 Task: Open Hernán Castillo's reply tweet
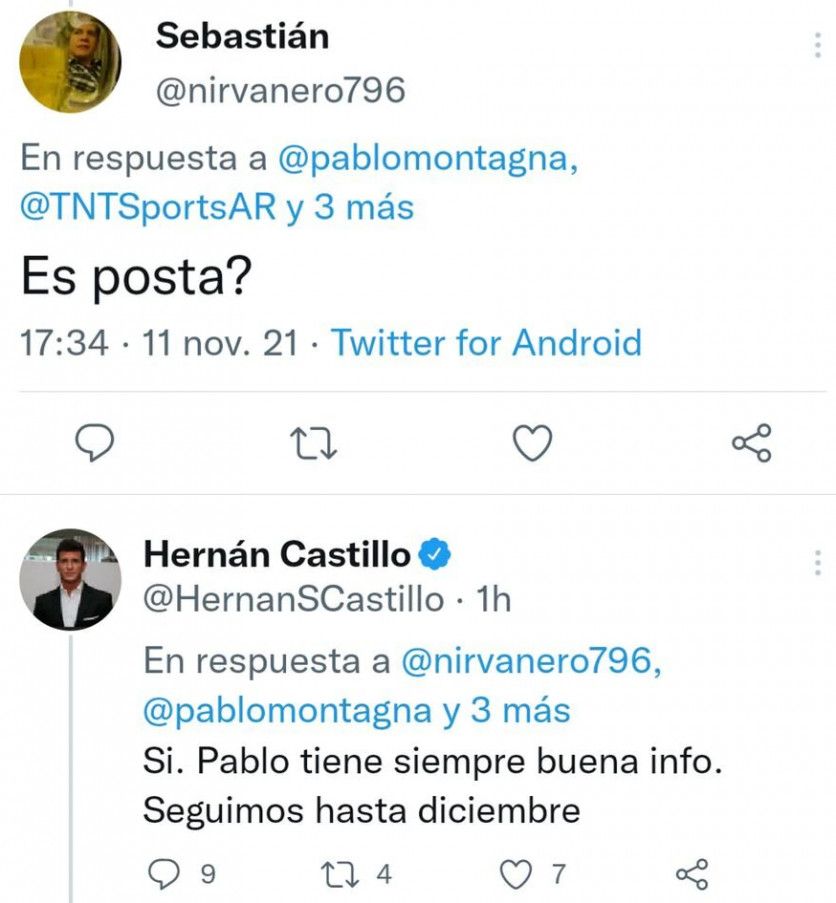coord(430,785)
